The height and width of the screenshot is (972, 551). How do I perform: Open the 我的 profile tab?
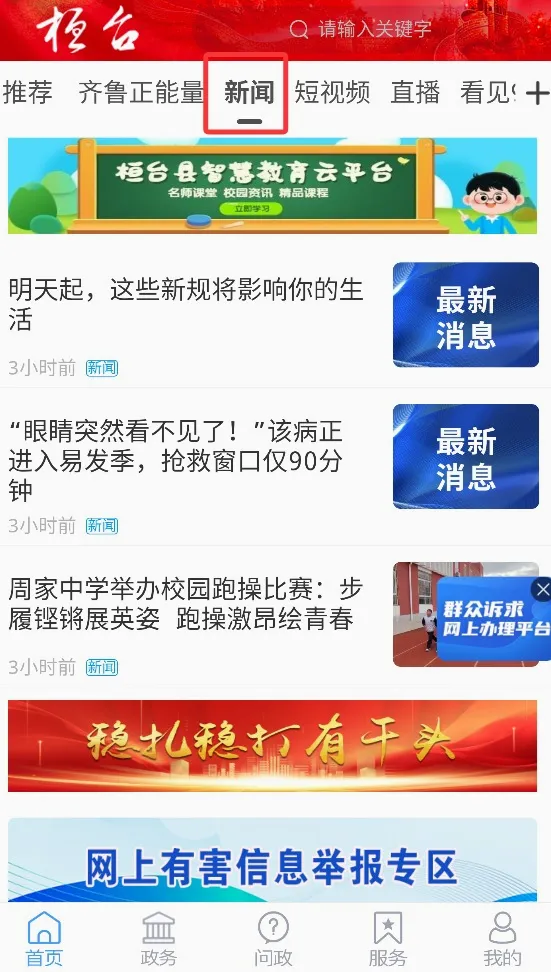(503, 939)
